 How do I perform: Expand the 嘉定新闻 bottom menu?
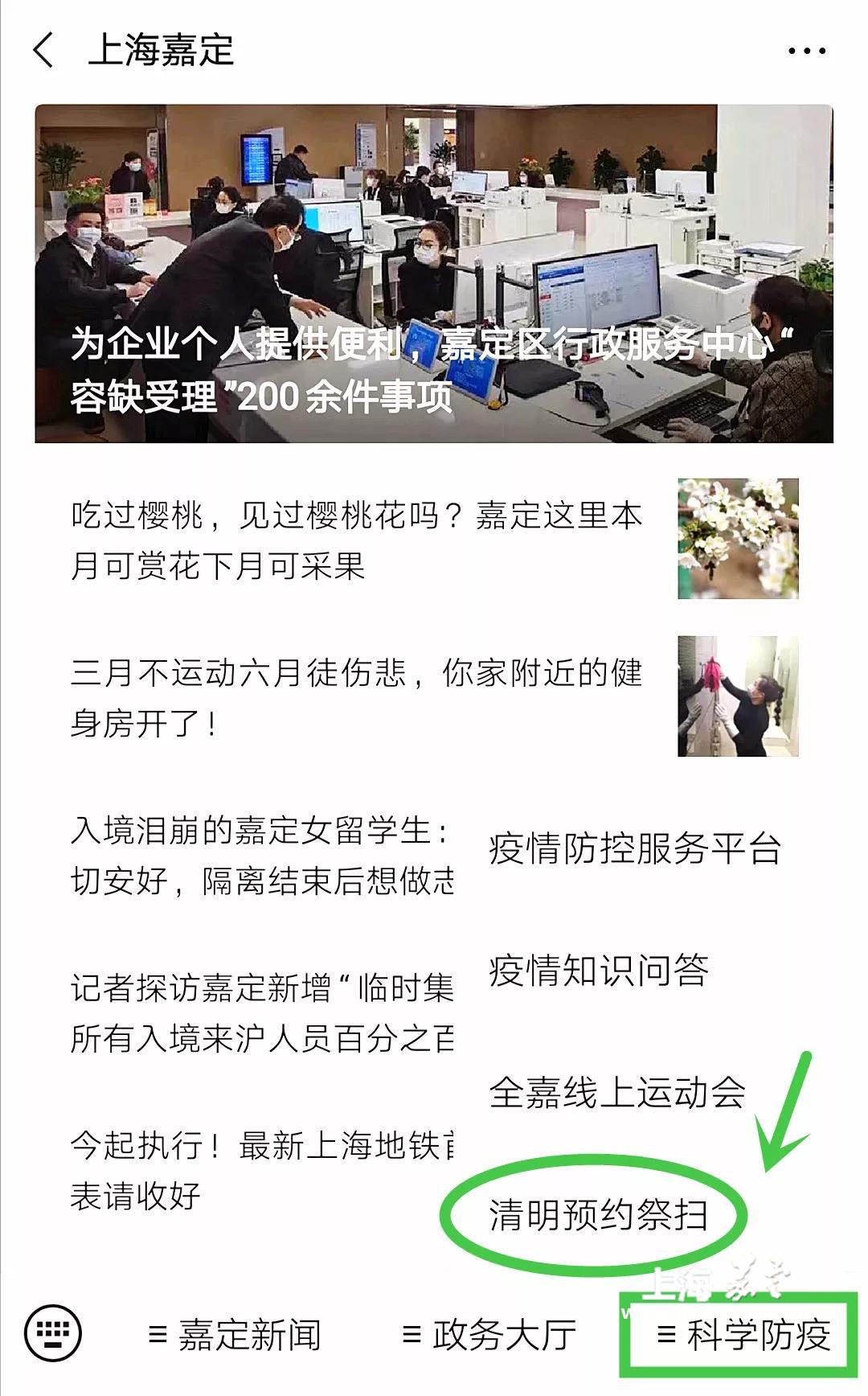point(235,1335)
